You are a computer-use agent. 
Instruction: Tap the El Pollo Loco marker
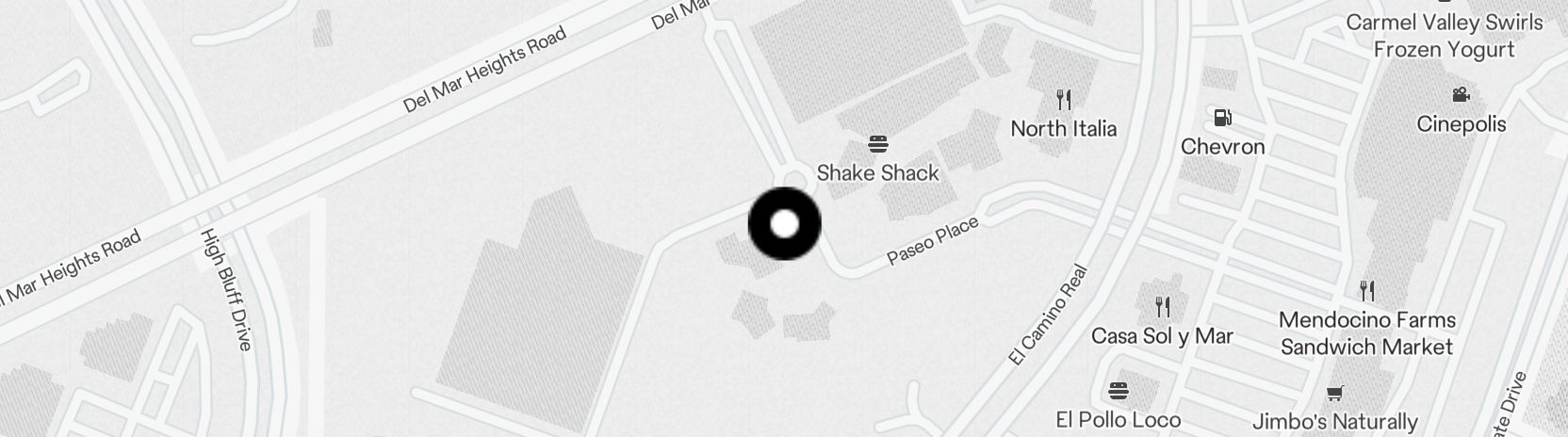click(1119, 391)
